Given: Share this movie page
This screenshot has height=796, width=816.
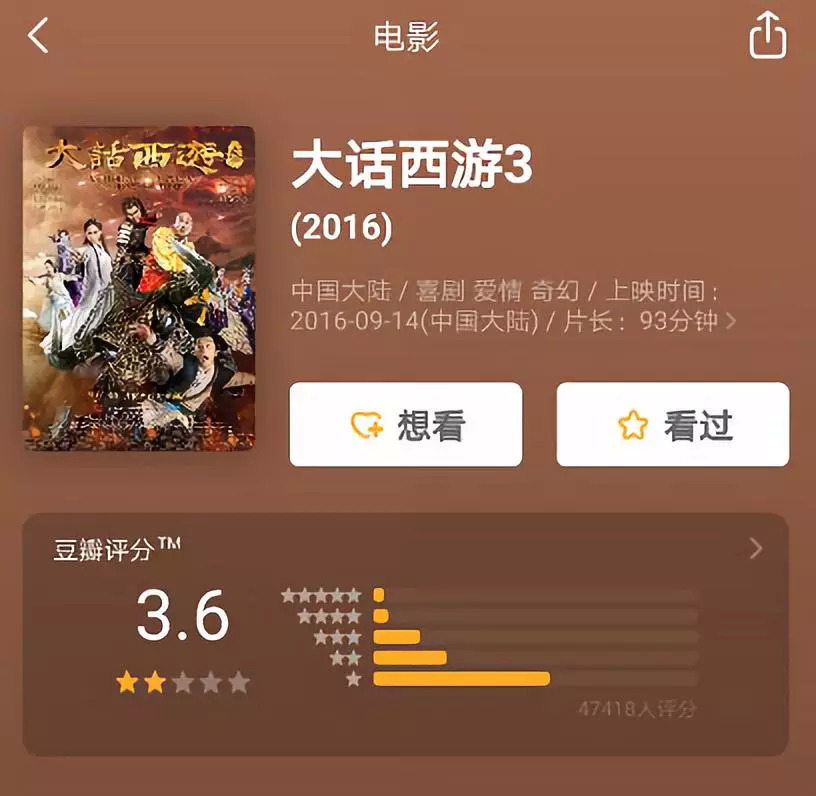Looking at the screenshot, I should [767, 38].
